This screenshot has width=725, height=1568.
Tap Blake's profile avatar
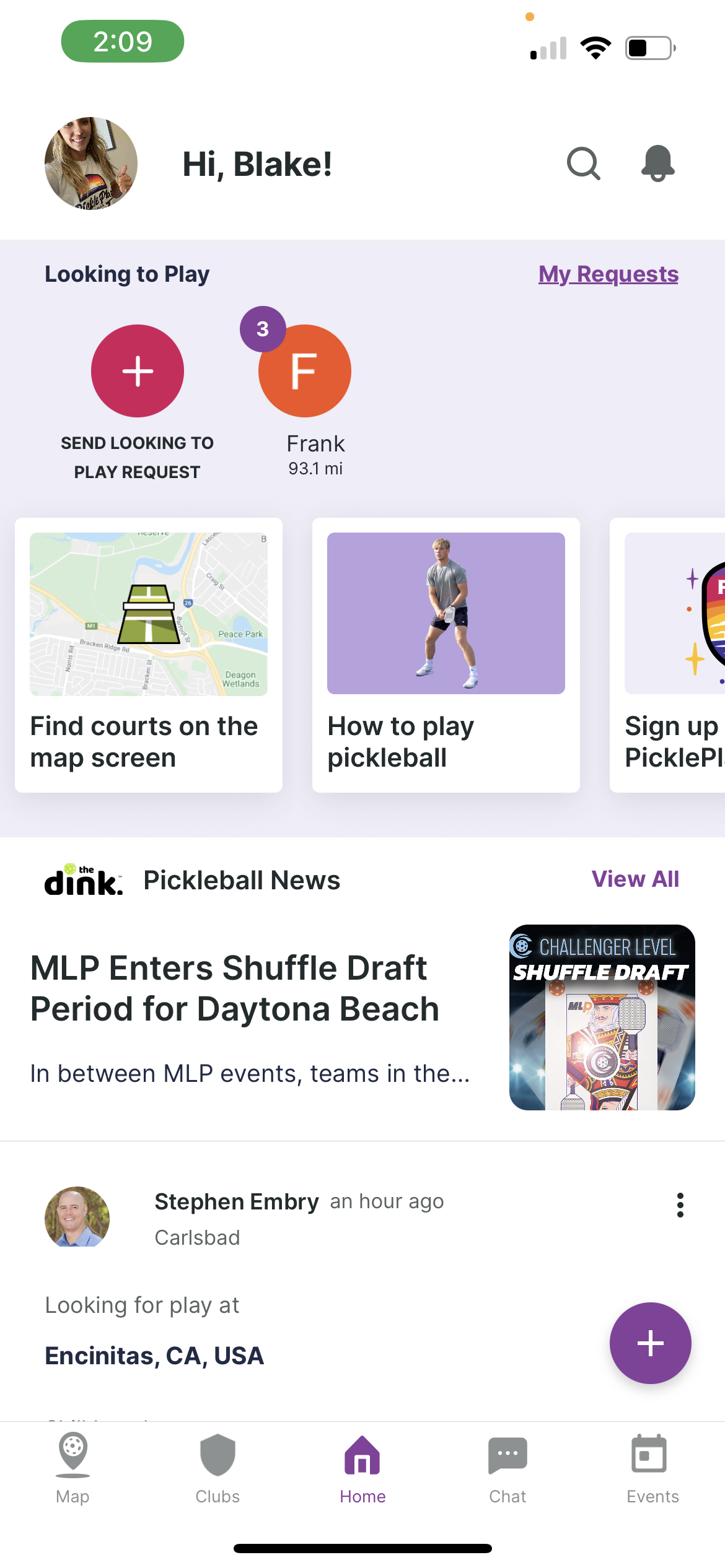coord(90,163)
